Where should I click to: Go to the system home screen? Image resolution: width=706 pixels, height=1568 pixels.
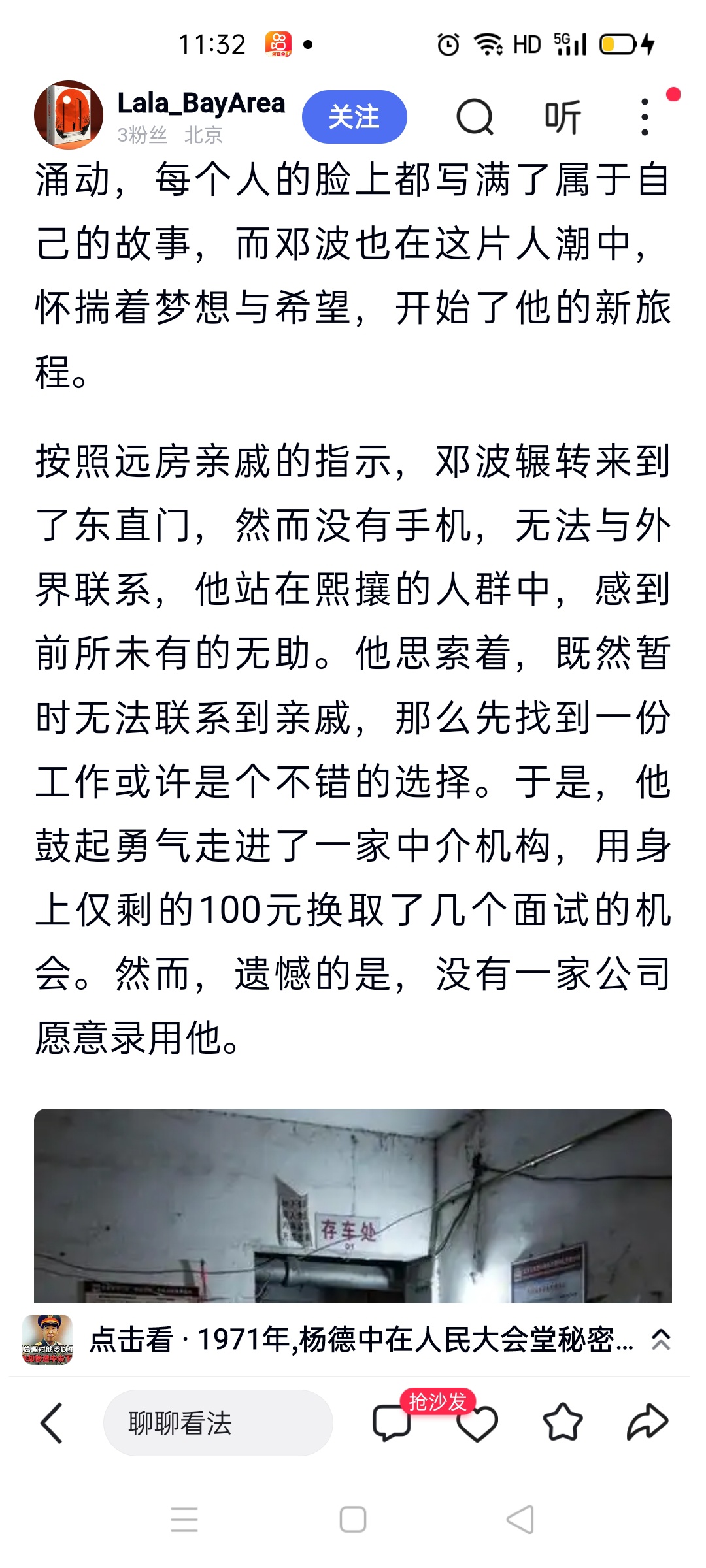pyautogui.click(x=353, y=1520)
